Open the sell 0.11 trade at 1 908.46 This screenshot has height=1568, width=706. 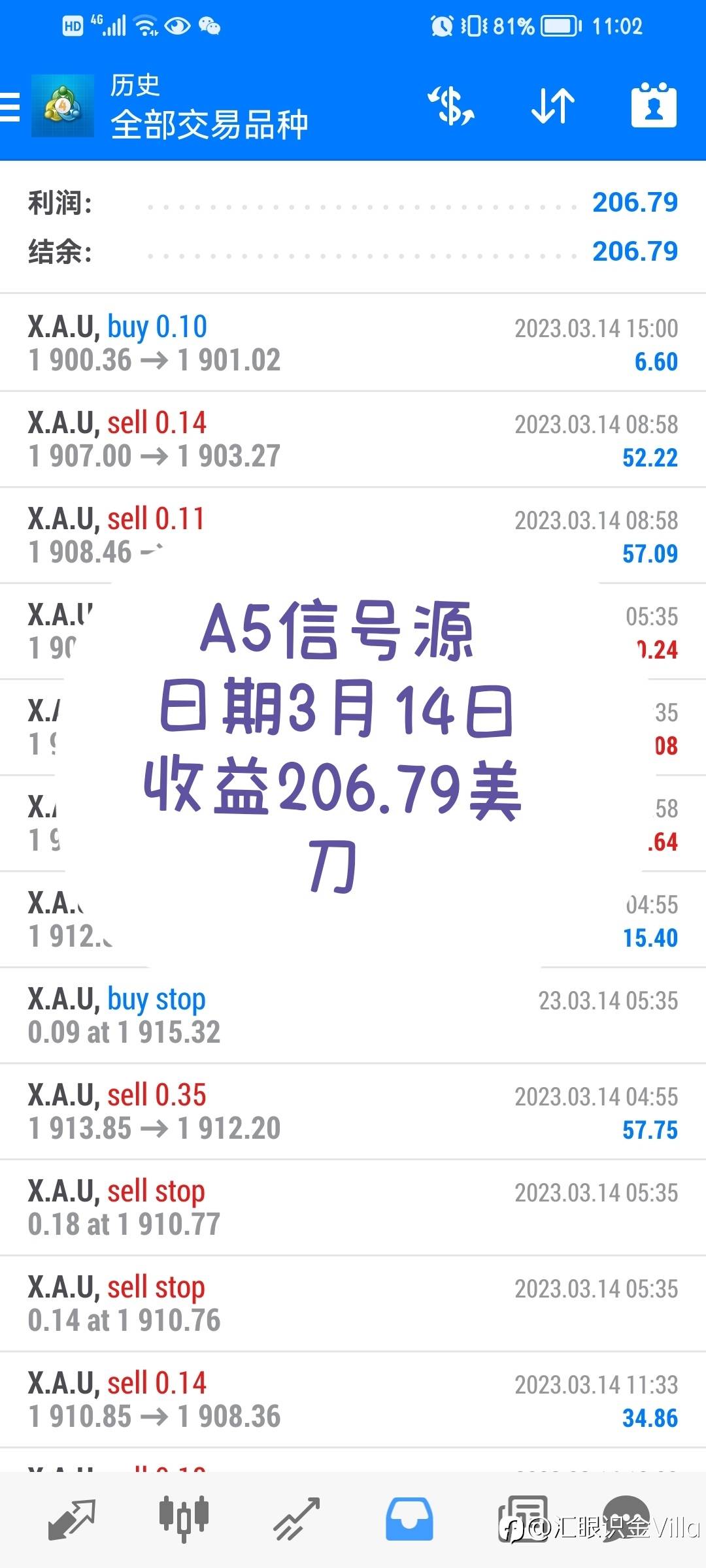coord(353,536)
